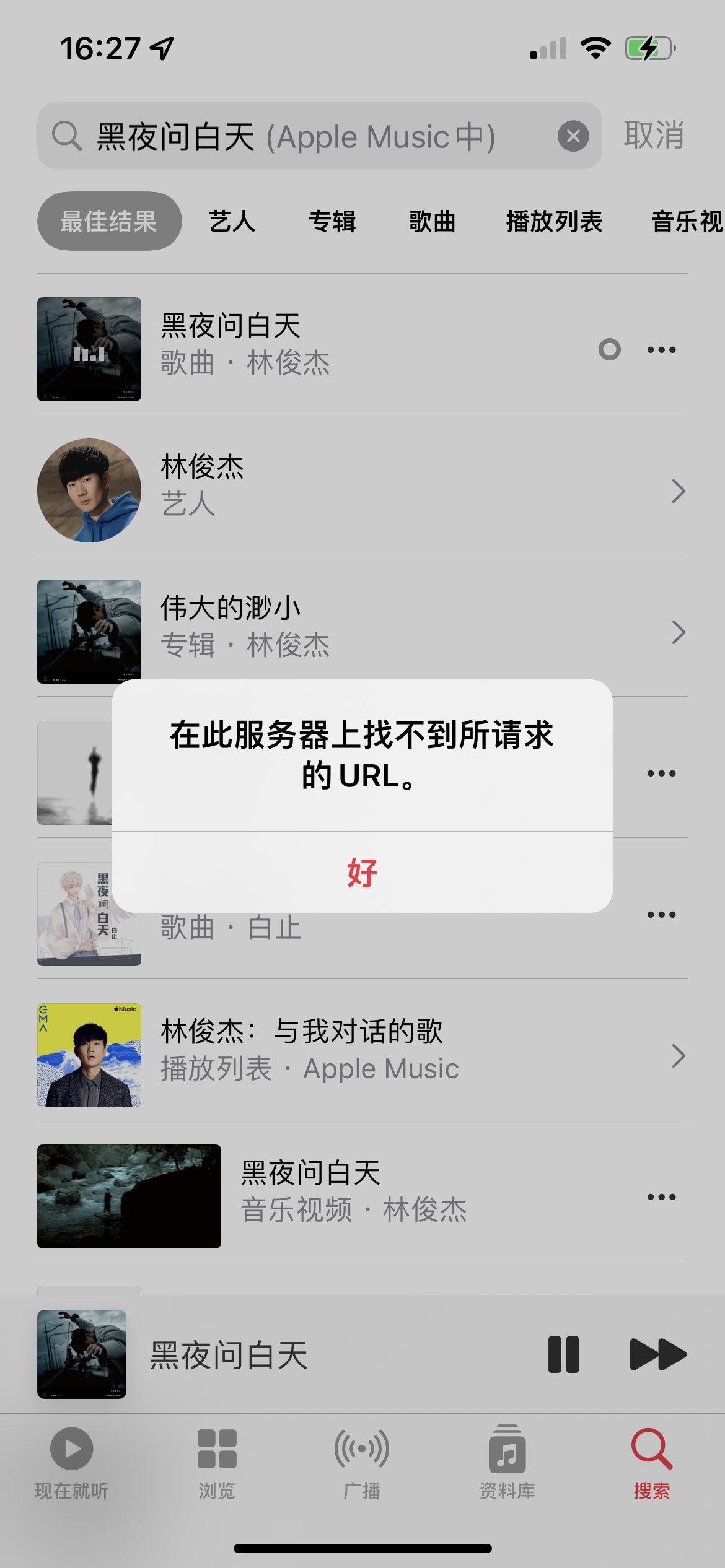Open more options for the 白止 song
Image resolution: width=725 pixels, height=1568 pixels.
pyautogui.click(x=661, y=915)
